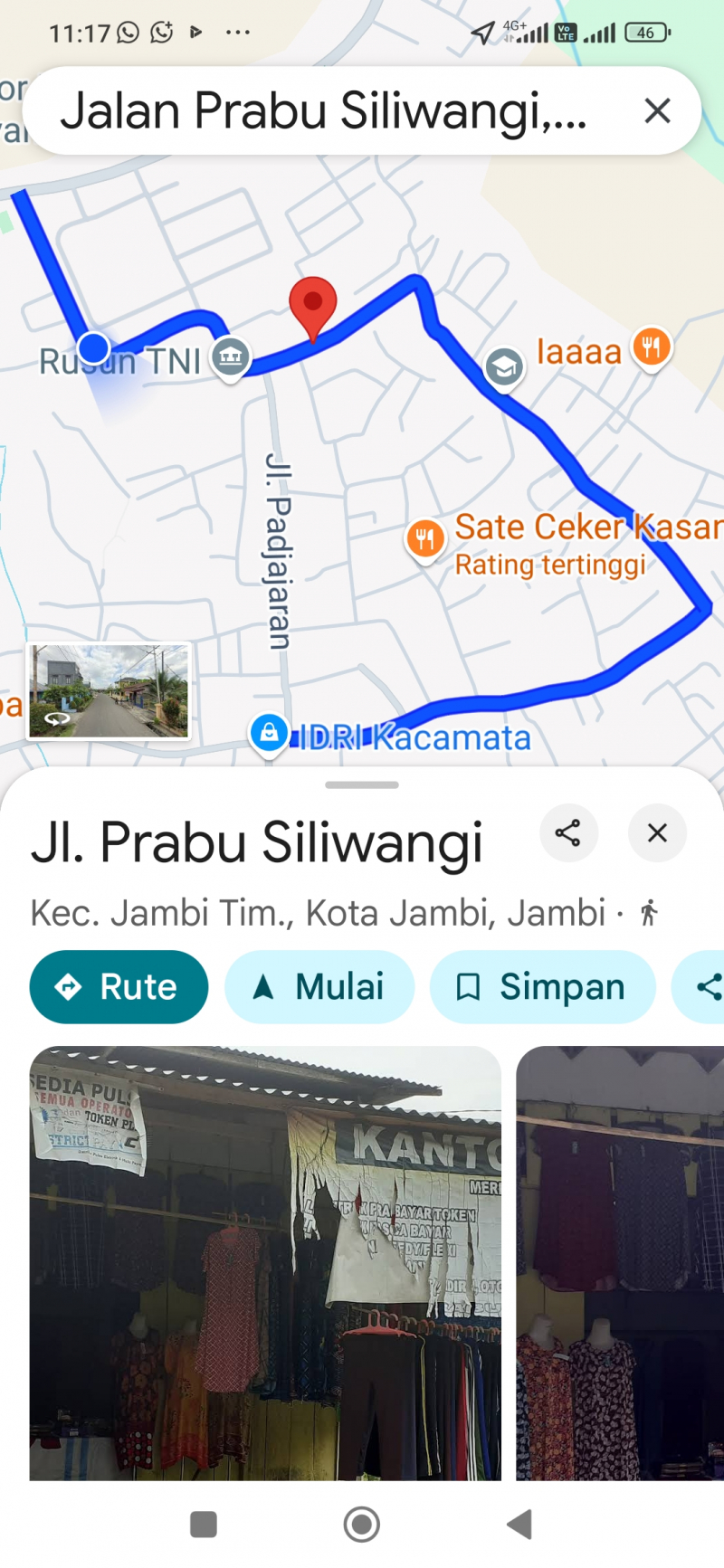
Task: Tap the transit station icon near Rusun TNI
Action: (231, 356)
